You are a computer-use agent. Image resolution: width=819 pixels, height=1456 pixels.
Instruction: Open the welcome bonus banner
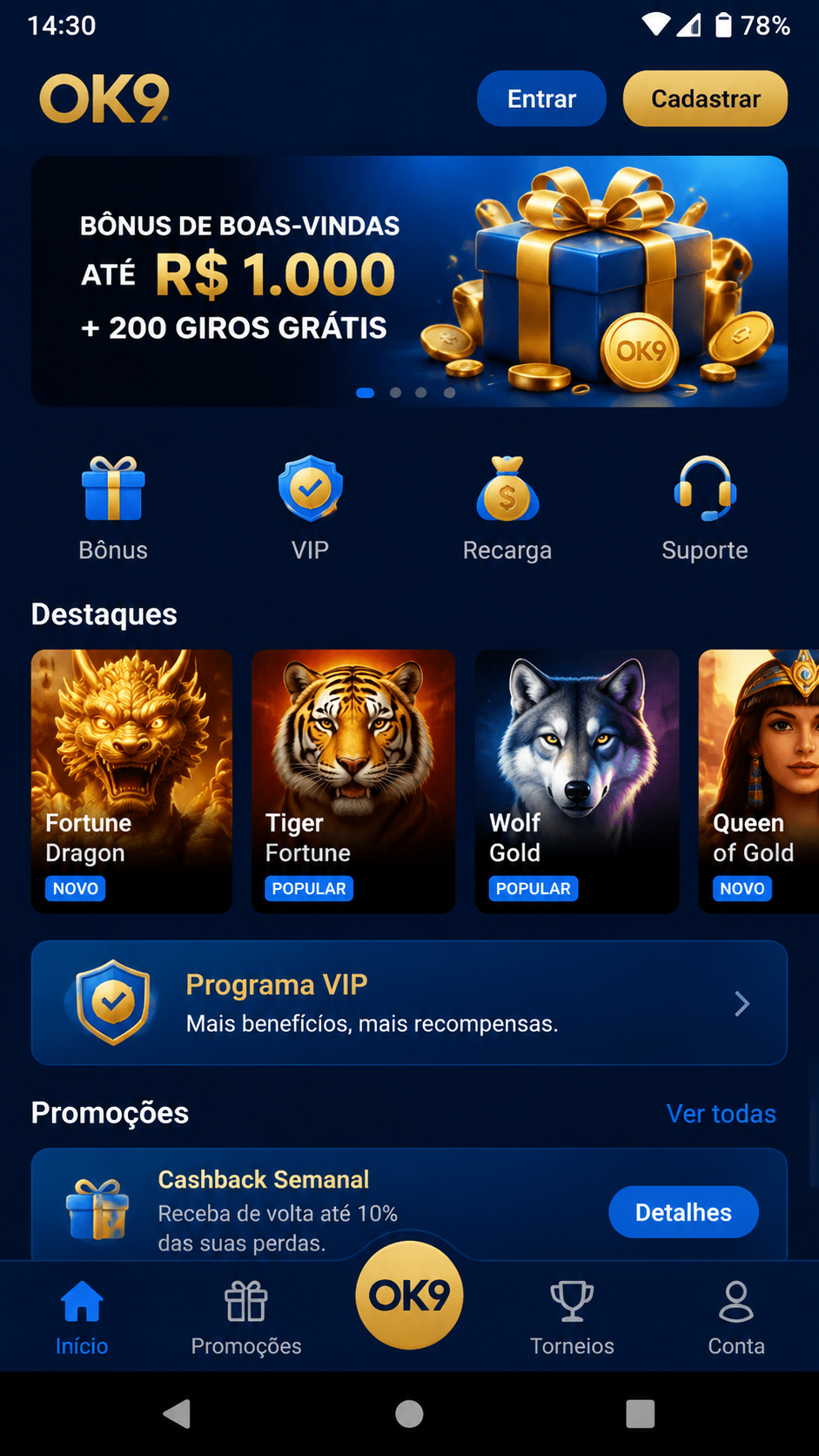[409, 281]
